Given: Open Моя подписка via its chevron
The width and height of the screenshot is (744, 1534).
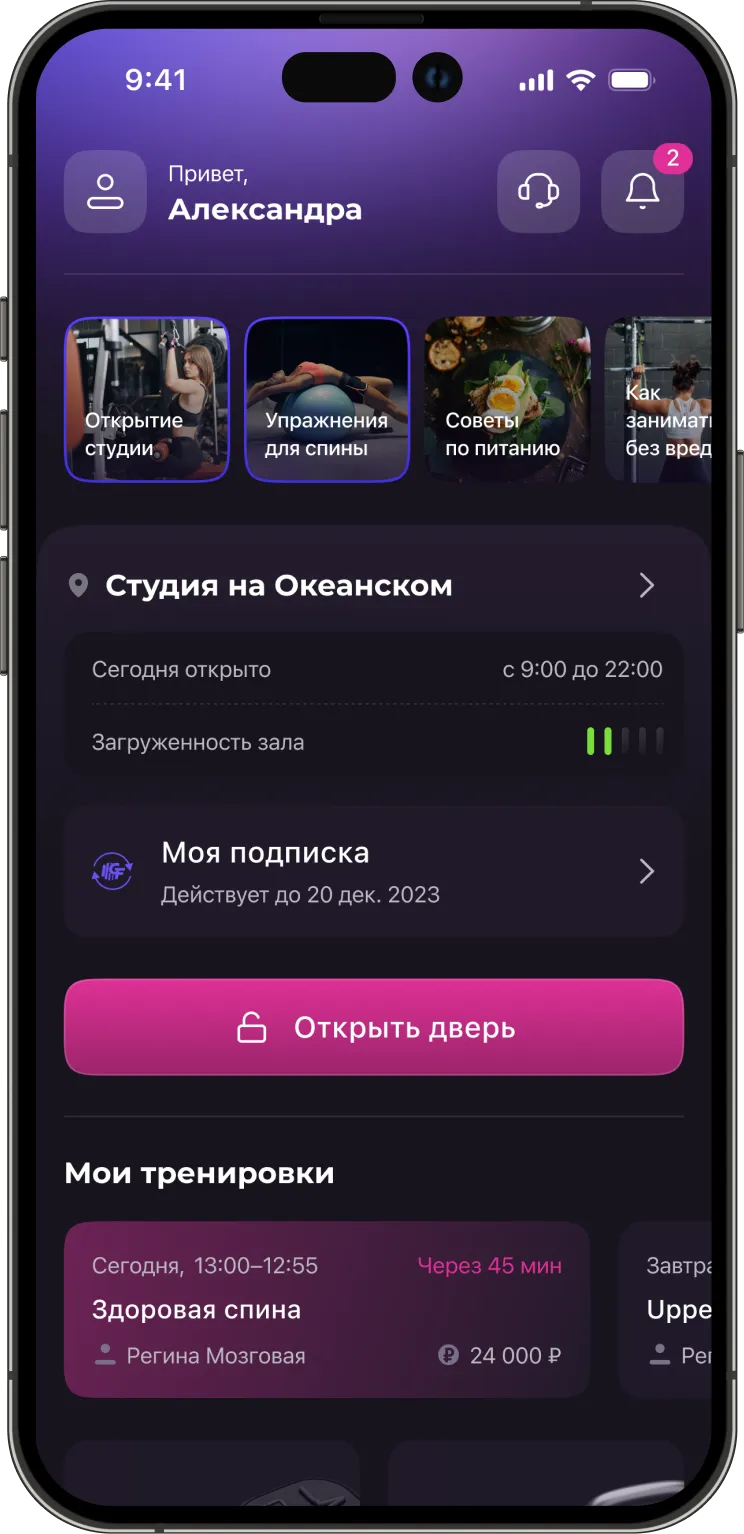Looking at the screenshot, I should (646, 872).
